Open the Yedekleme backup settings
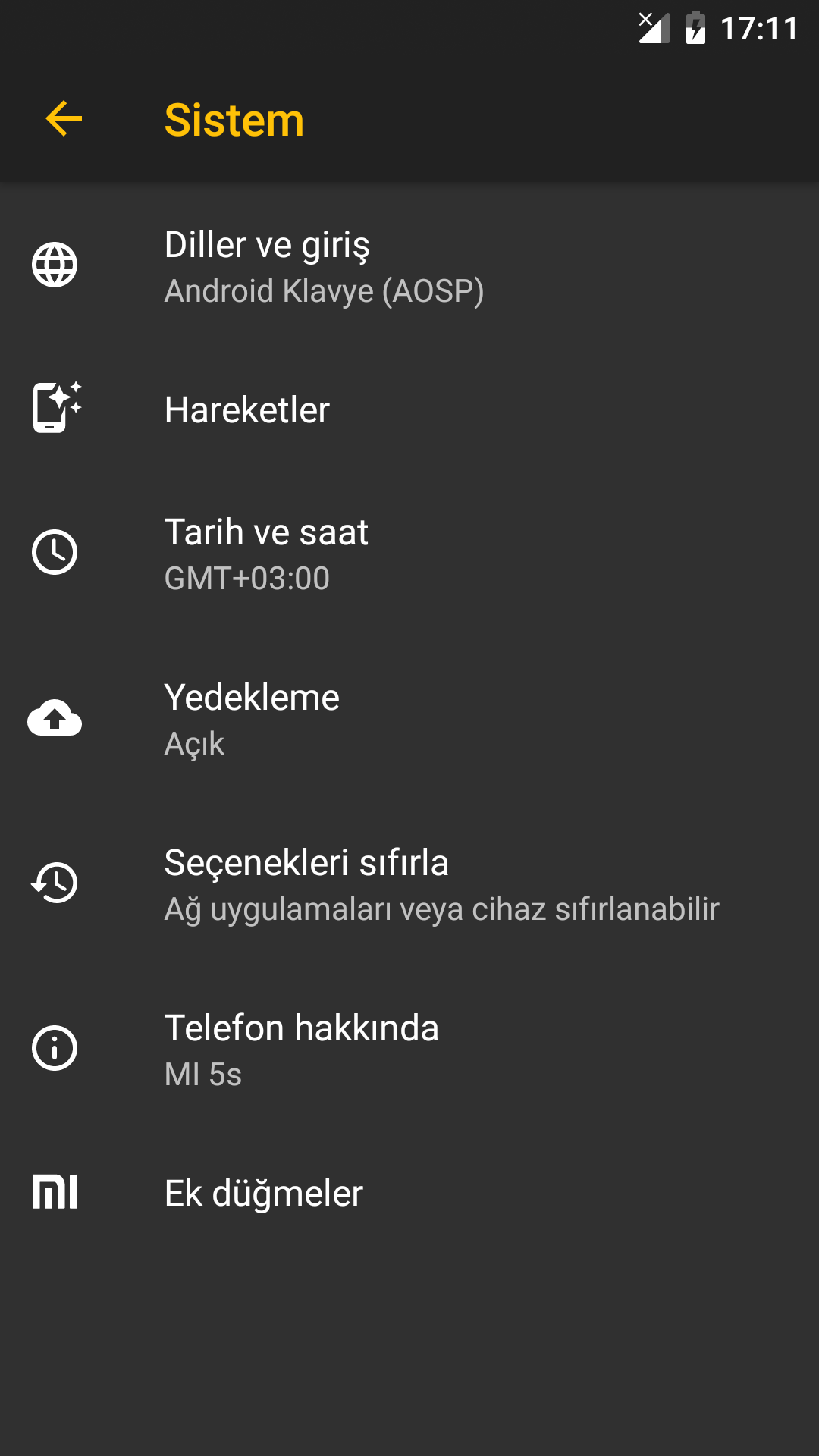Screen dimensions: 819x1456 409,718
